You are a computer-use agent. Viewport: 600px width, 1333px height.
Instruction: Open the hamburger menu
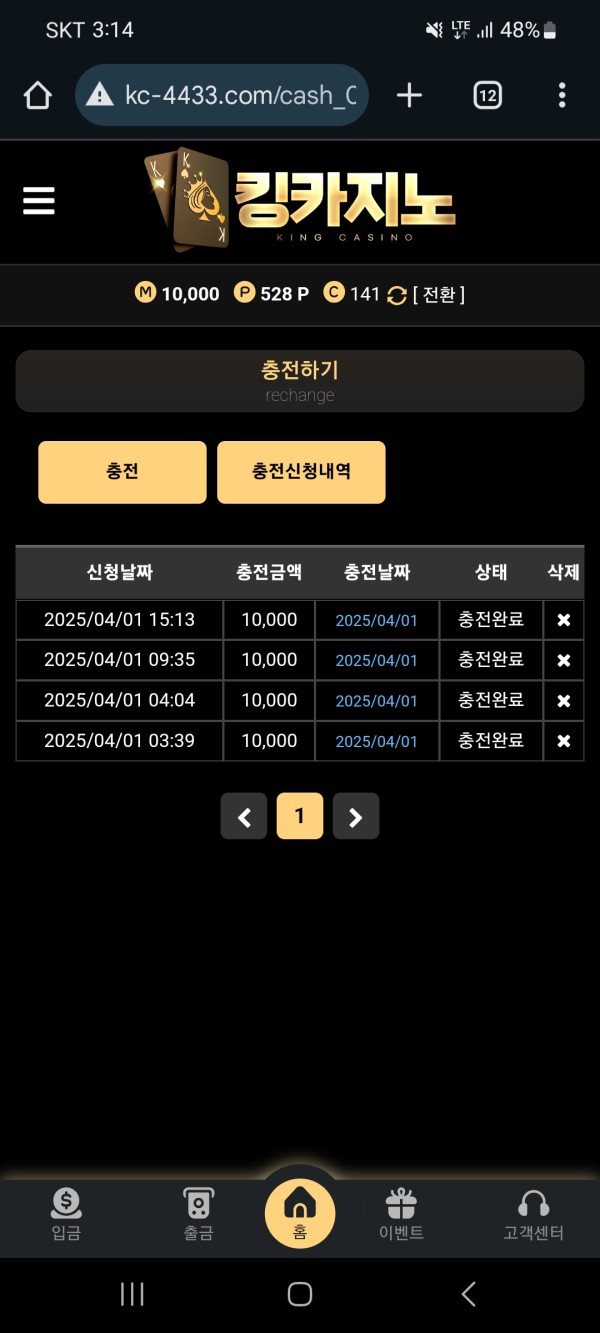coord(39,201)
